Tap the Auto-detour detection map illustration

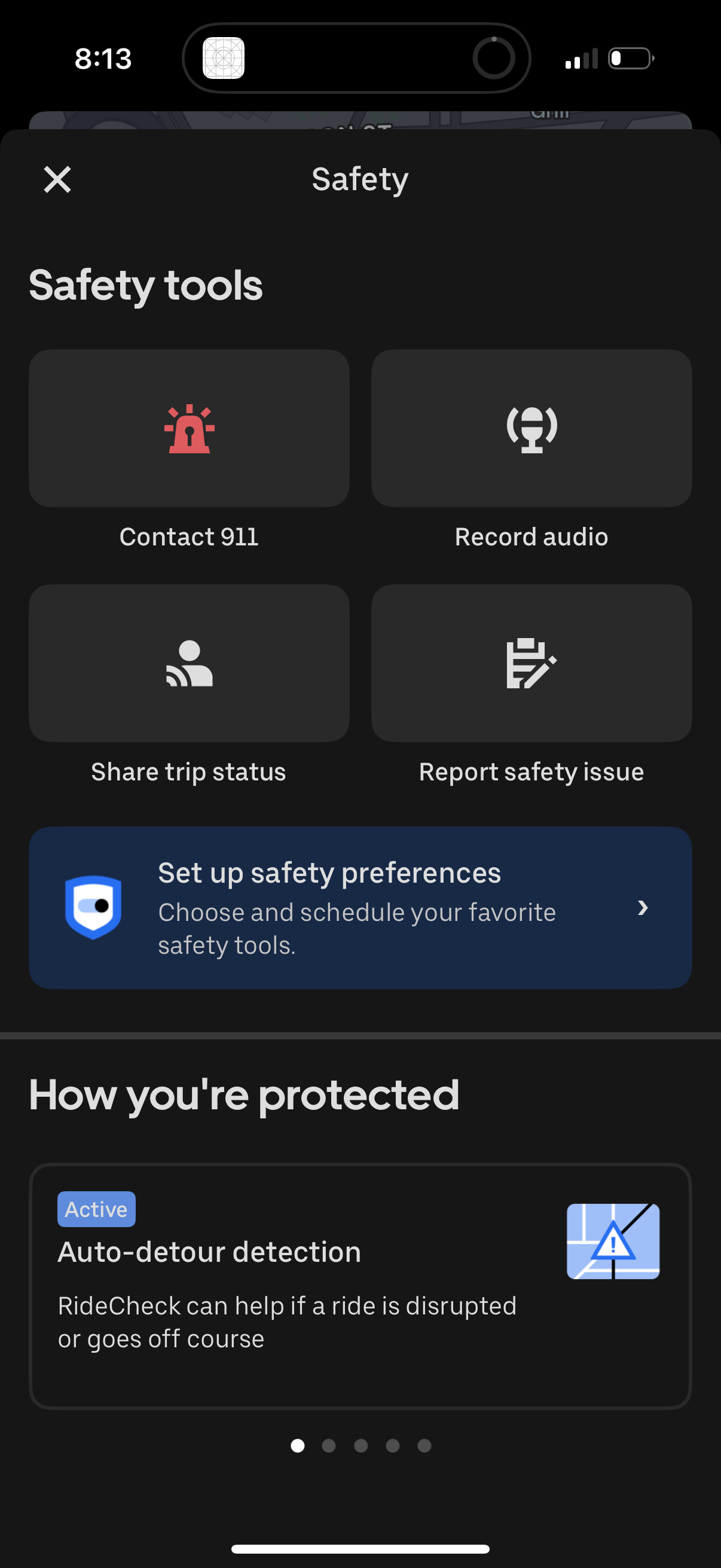(x=613, y=1241)
